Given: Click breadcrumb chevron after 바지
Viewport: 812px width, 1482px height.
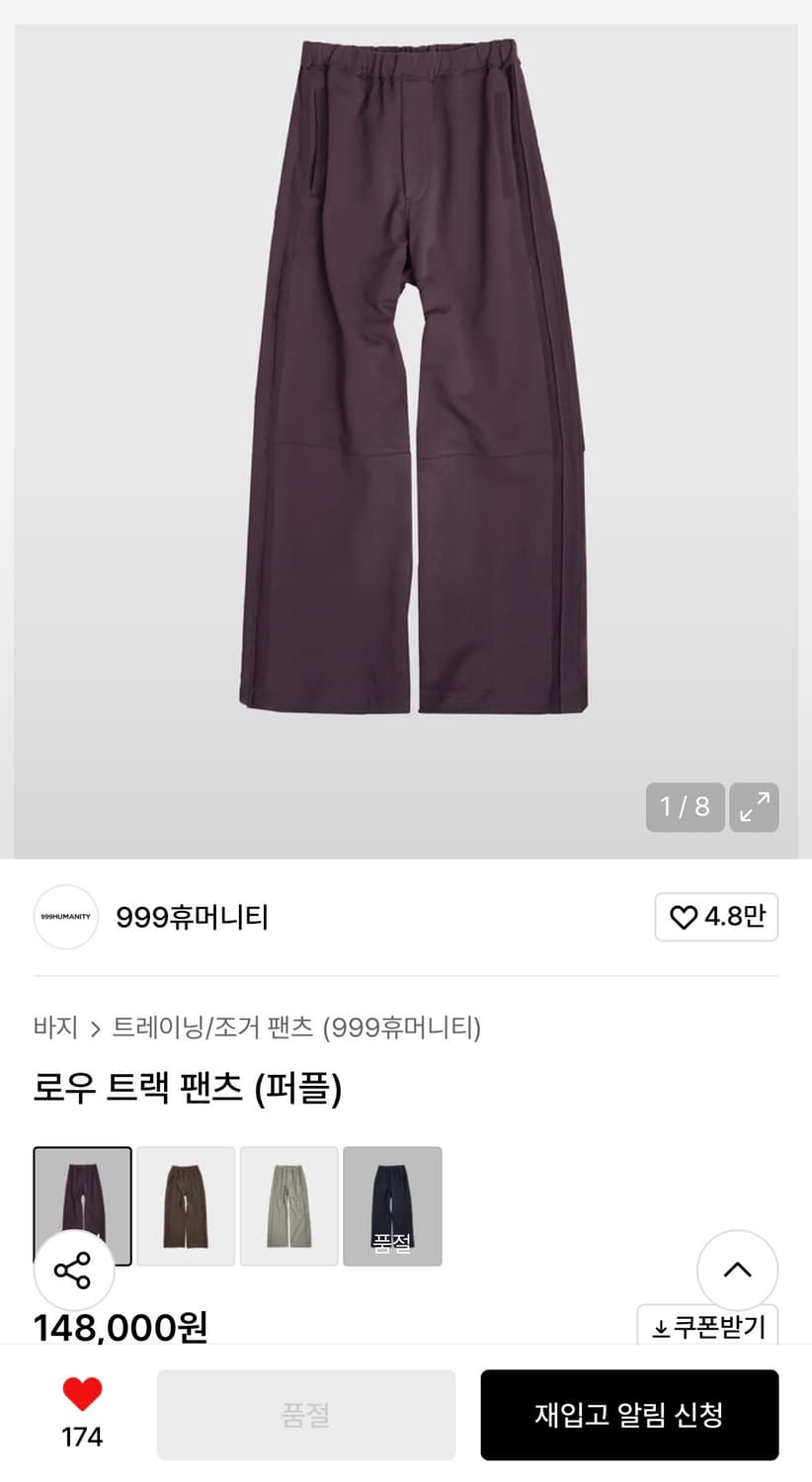Looking at the screenshot, I should point(96,1028).
